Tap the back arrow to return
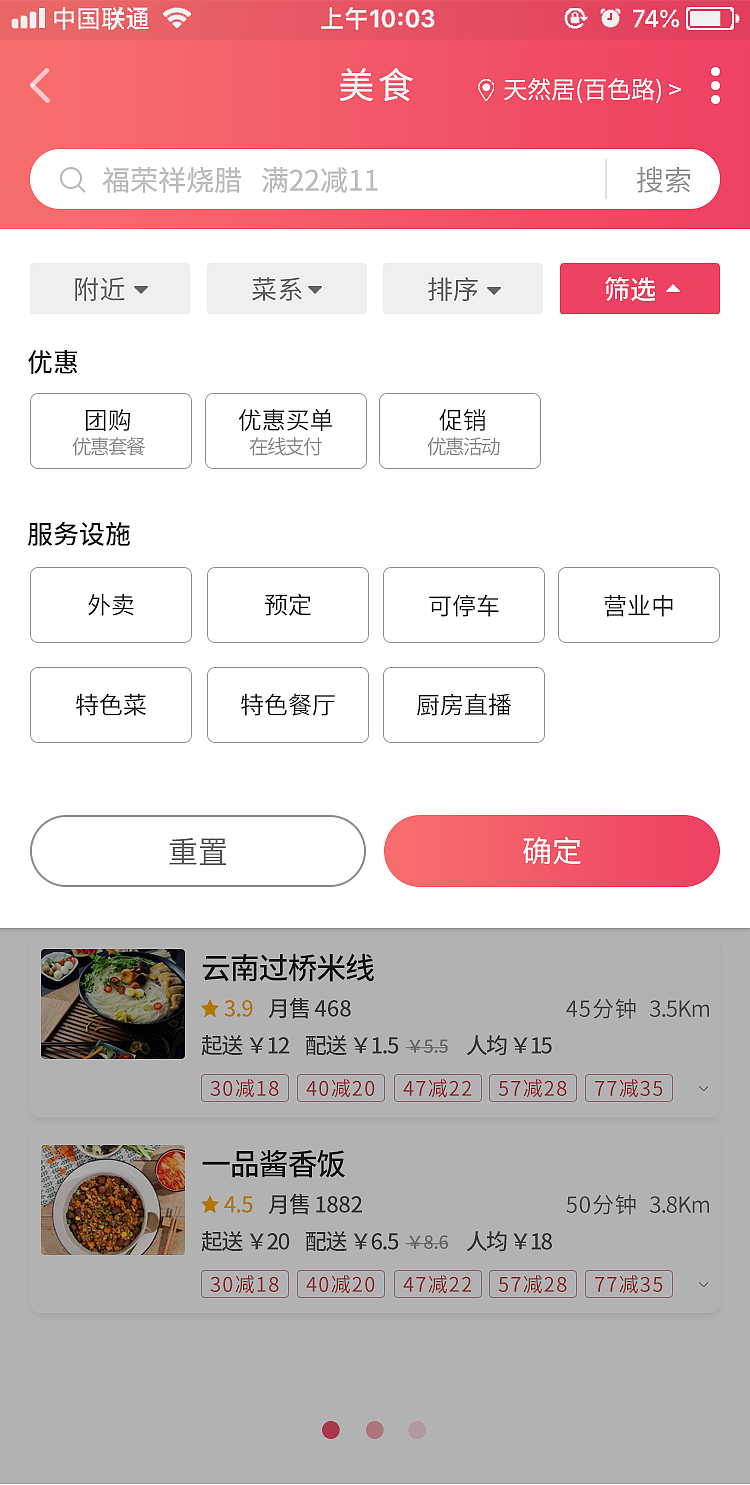The image size is (750, 1485). click(40, 86)
